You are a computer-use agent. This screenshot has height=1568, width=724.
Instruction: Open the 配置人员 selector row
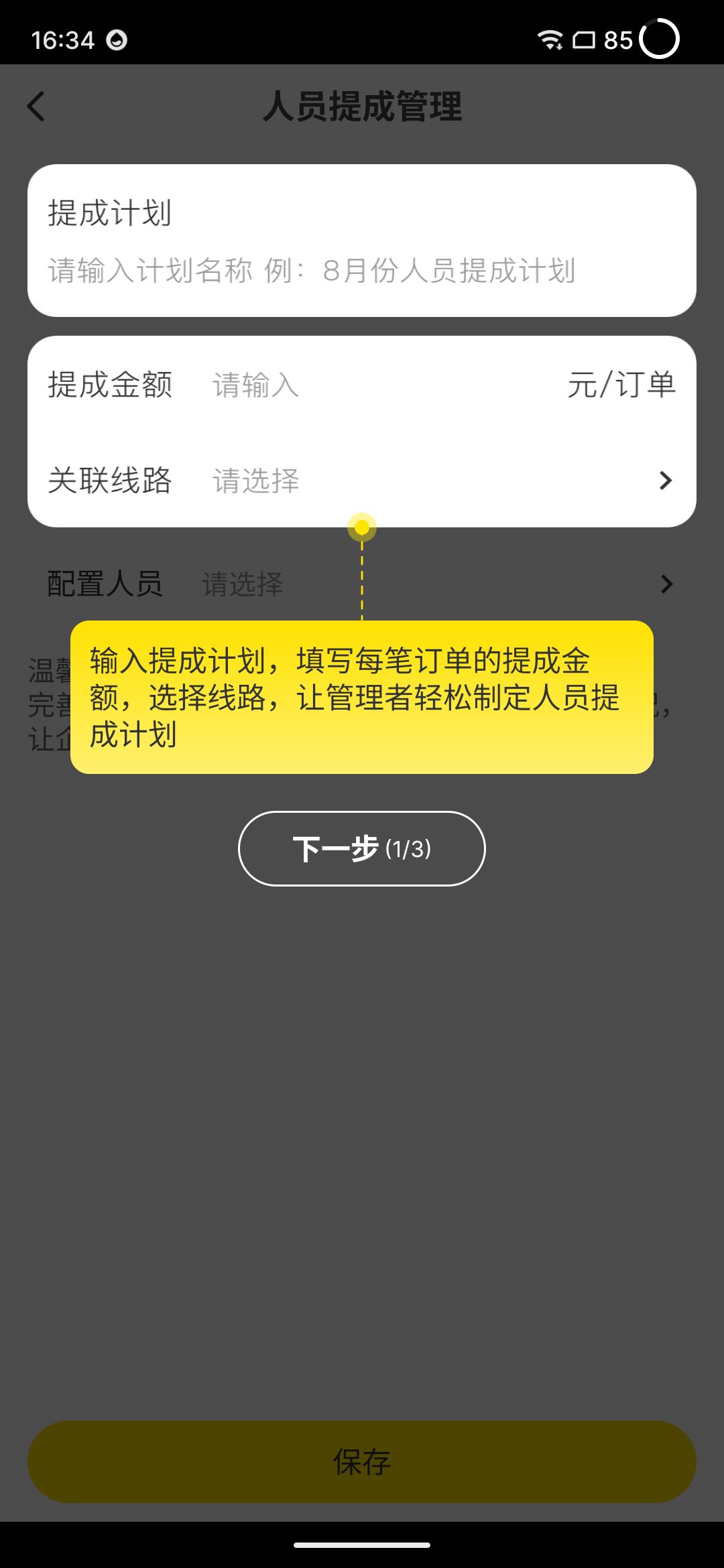362,584
